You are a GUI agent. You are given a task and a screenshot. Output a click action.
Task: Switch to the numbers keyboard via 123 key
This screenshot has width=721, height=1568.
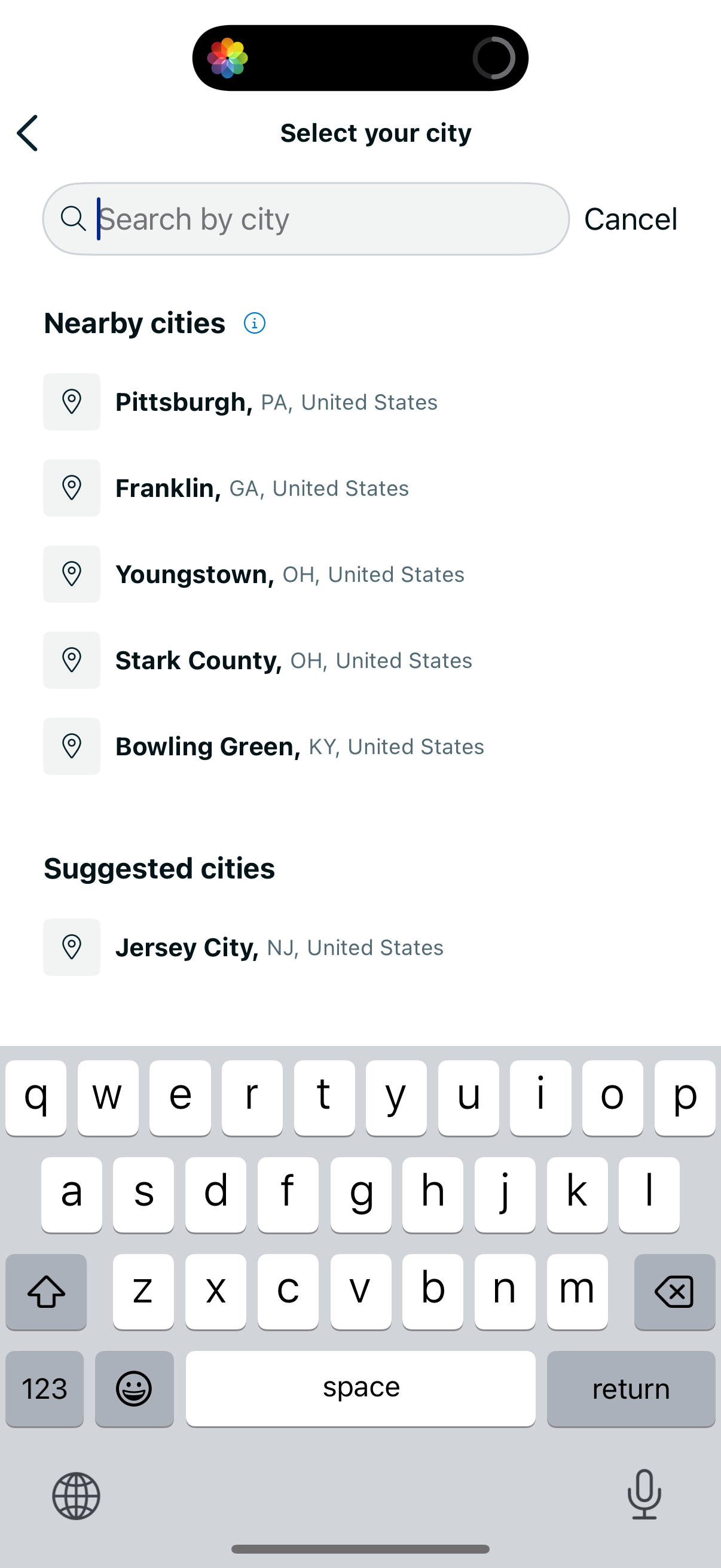44,1389
